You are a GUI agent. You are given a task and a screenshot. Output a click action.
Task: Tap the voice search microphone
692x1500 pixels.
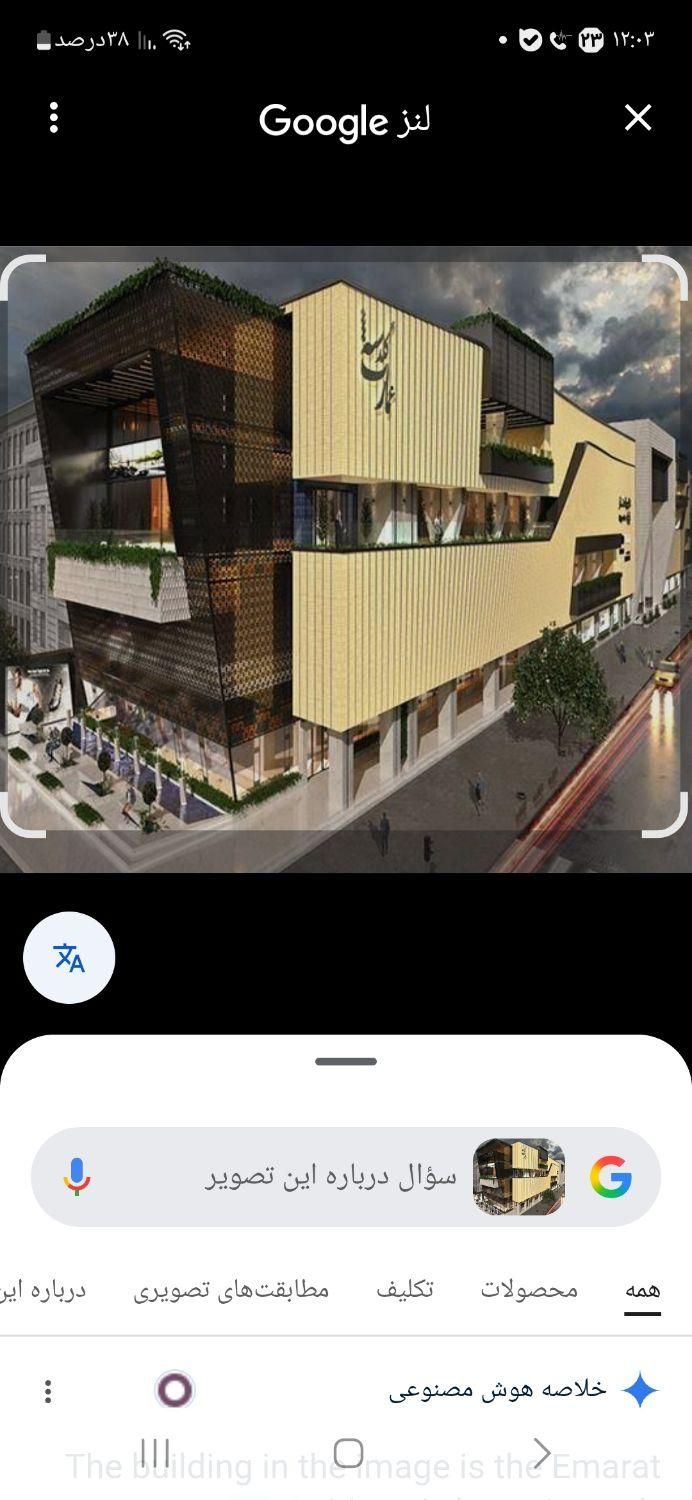pyautogui.click(x=77, y=1177)
